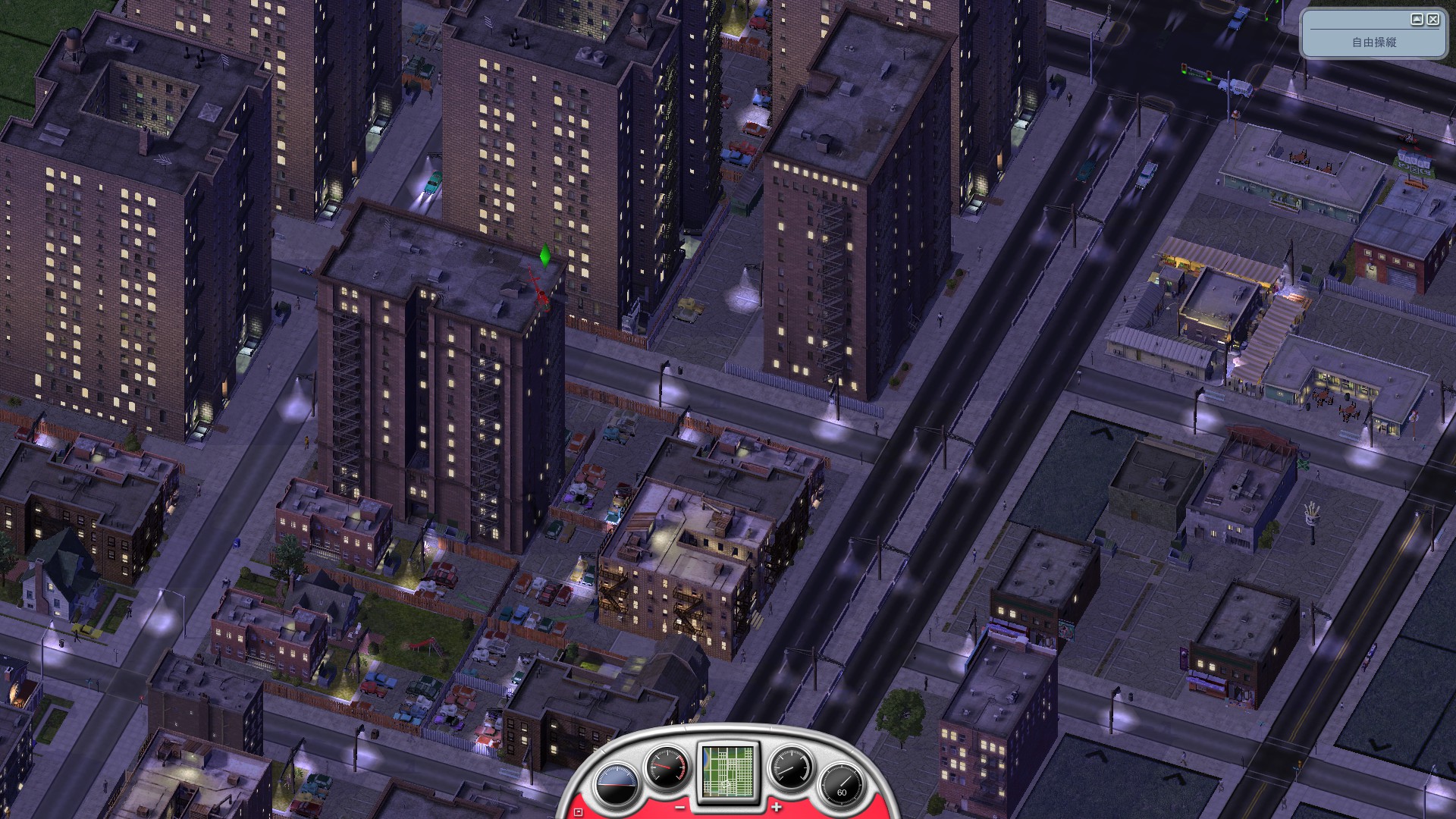Zoom out with the minus button
This screenshot has width=1456, height=819.
tap(680, 808)
